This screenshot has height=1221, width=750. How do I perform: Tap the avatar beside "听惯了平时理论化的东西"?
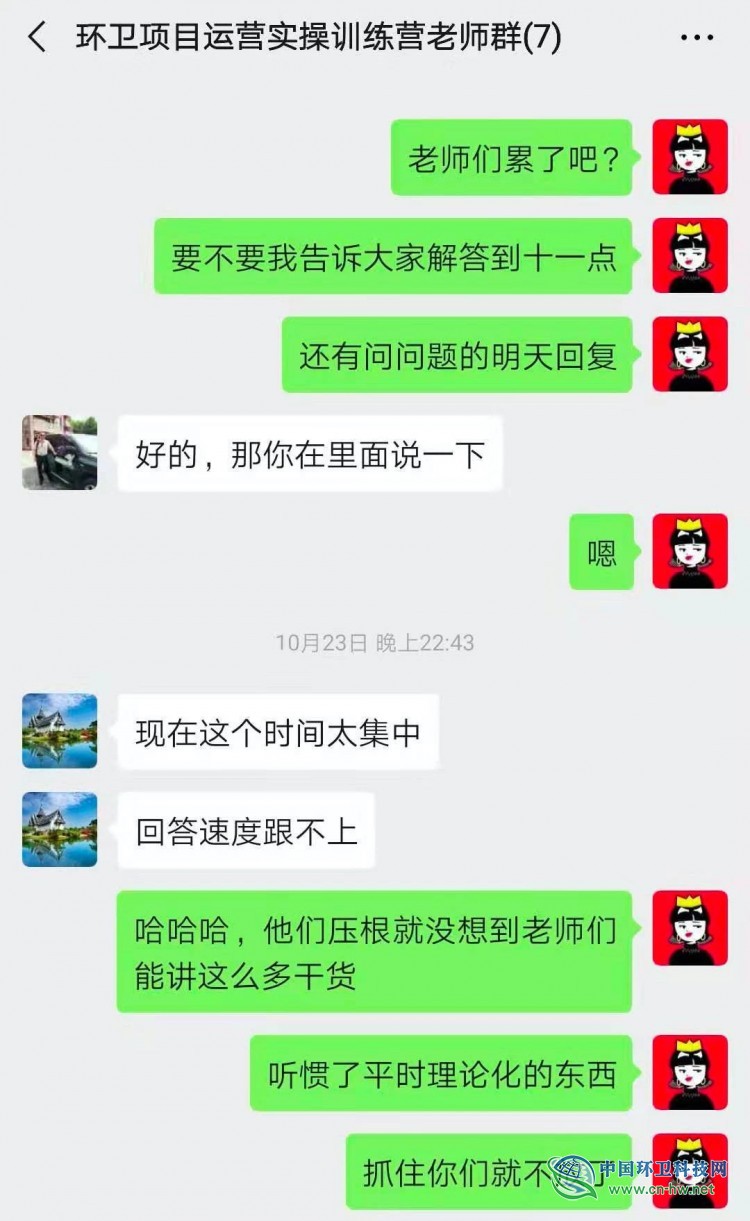pos(690,1073)
